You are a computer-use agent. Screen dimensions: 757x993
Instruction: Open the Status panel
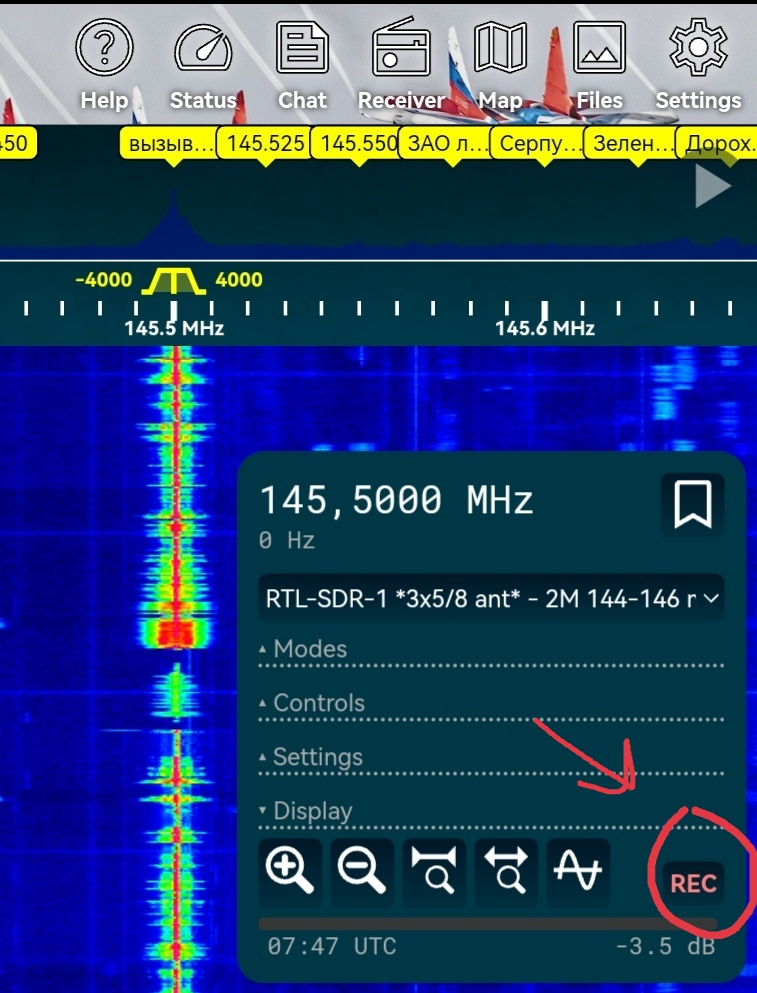203,64
